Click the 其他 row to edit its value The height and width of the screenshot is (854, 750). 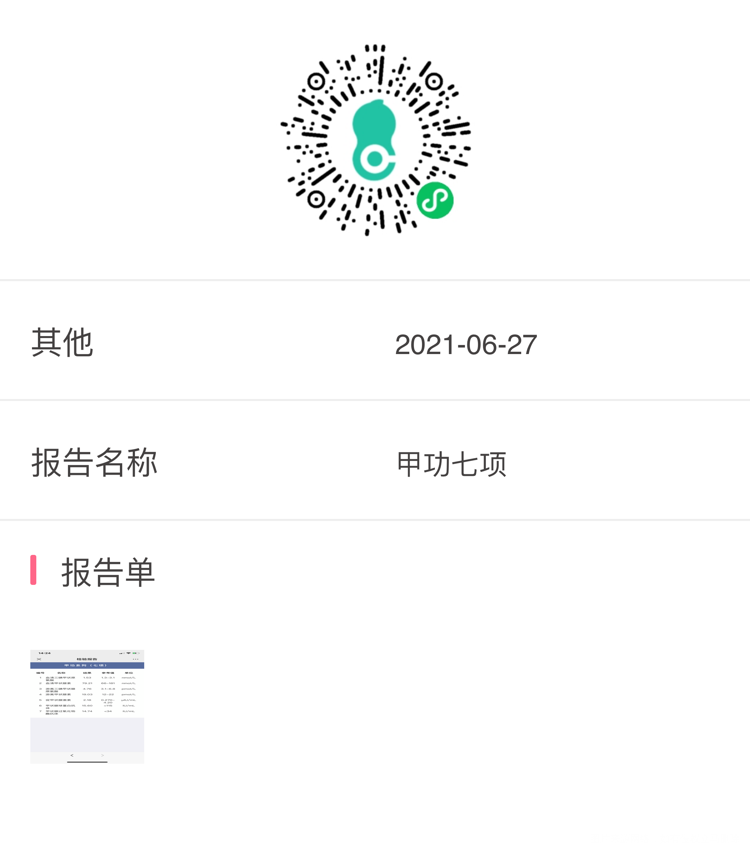tap(375, 344)
